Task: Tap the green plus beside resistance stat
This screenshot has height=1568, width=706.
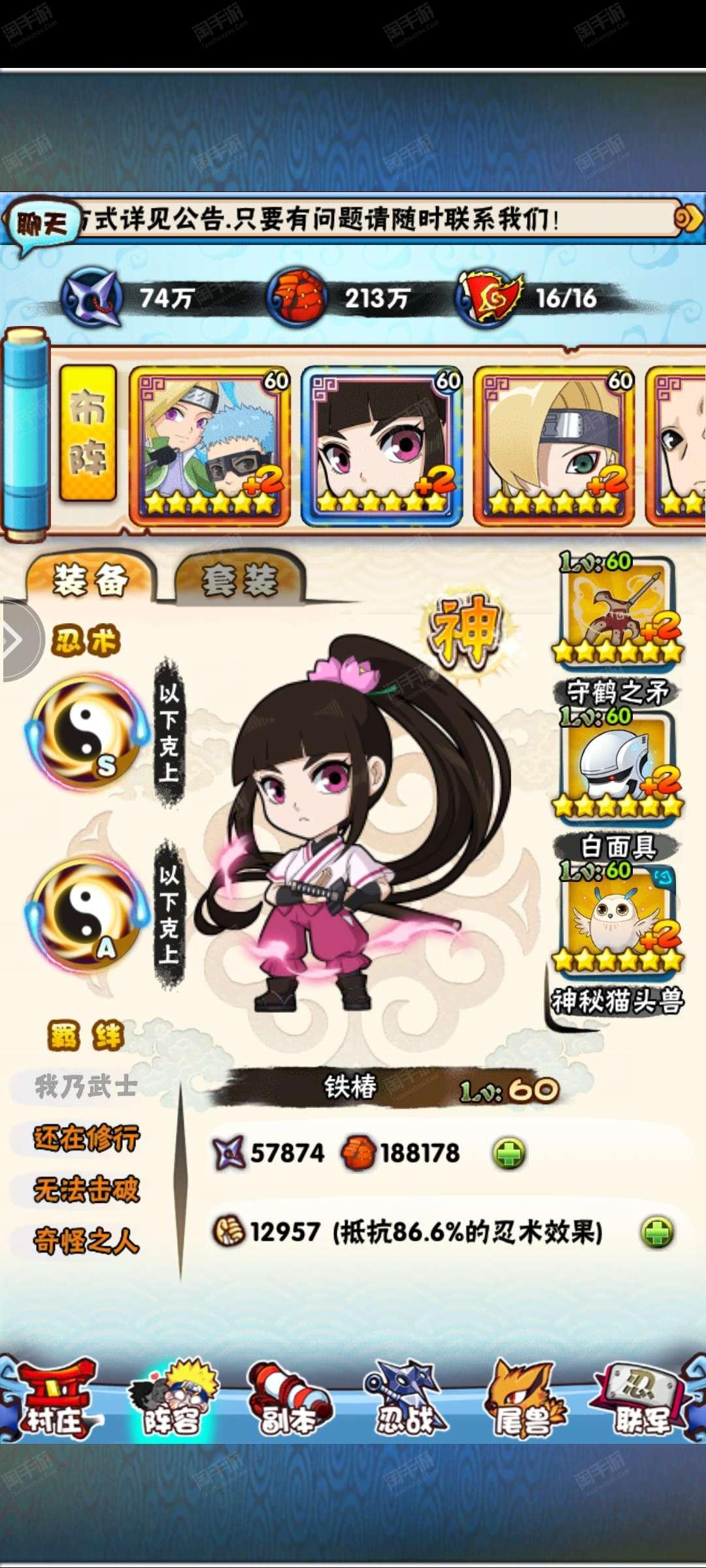Action: (x=657, y=1232)
